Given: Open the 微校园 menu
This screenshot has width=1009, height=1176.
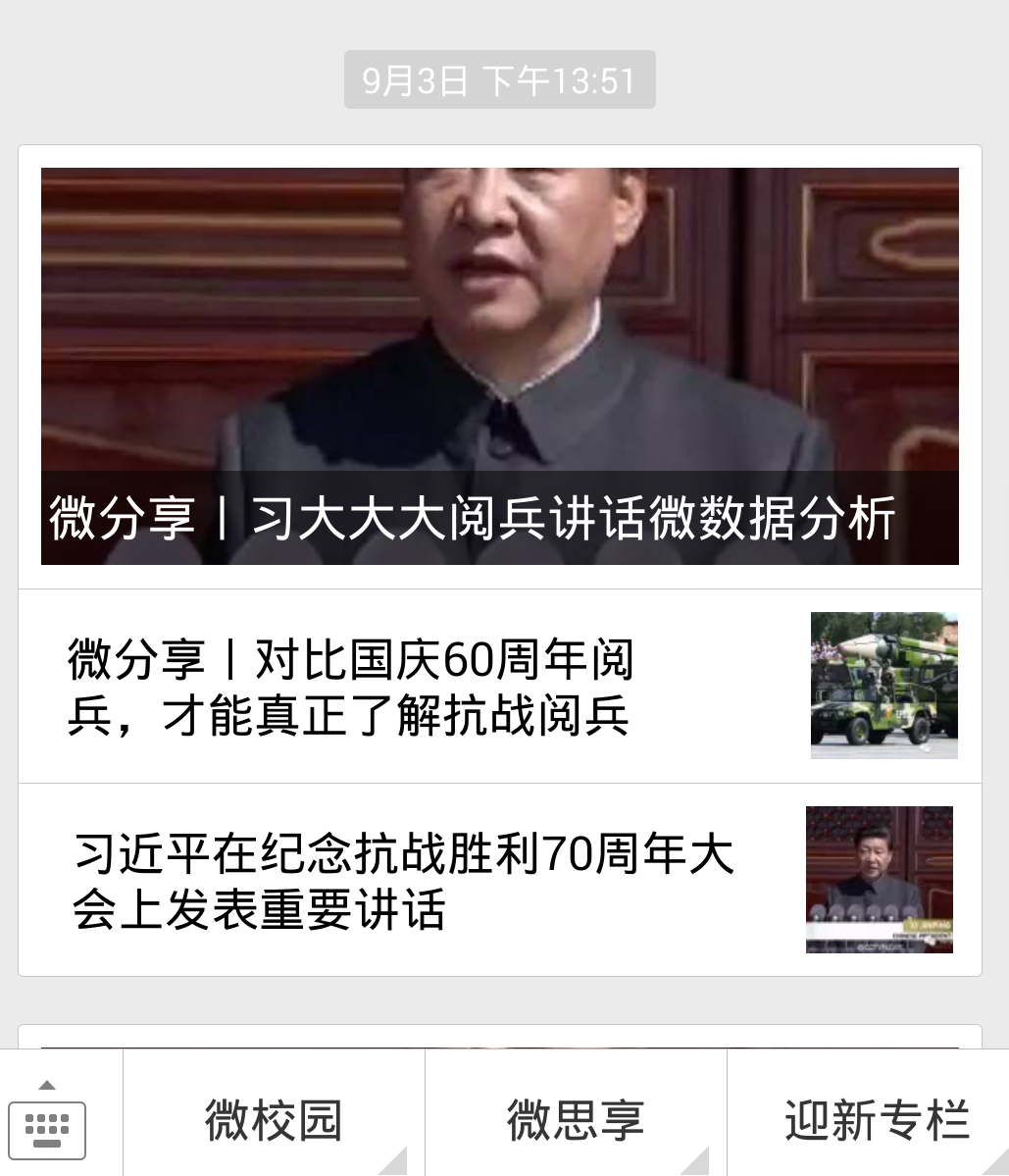Looking at the screenshot, I should 274,1120.
